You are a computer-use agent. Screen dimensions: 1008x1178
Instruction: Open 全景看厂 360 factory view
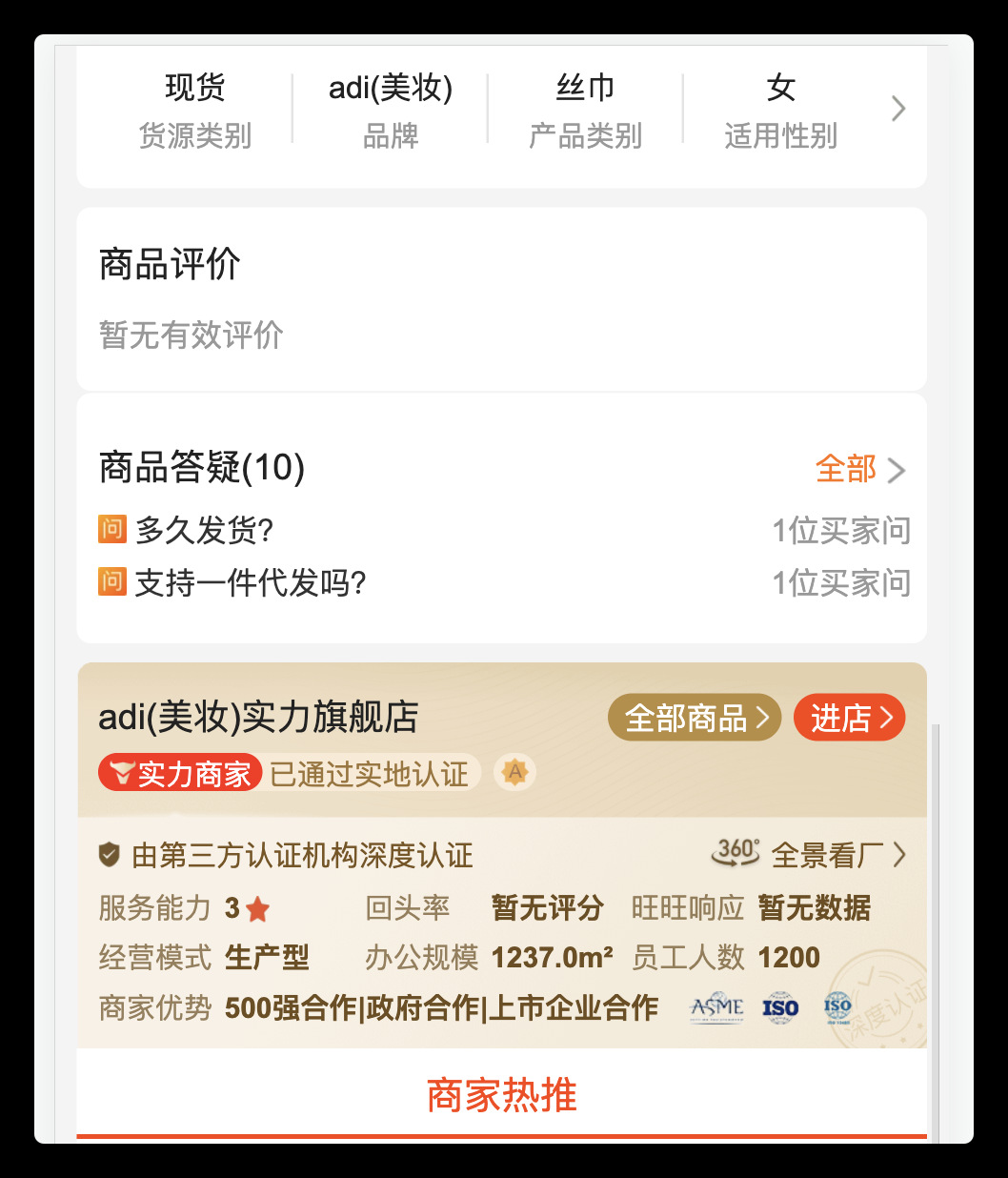click(809, 855)
